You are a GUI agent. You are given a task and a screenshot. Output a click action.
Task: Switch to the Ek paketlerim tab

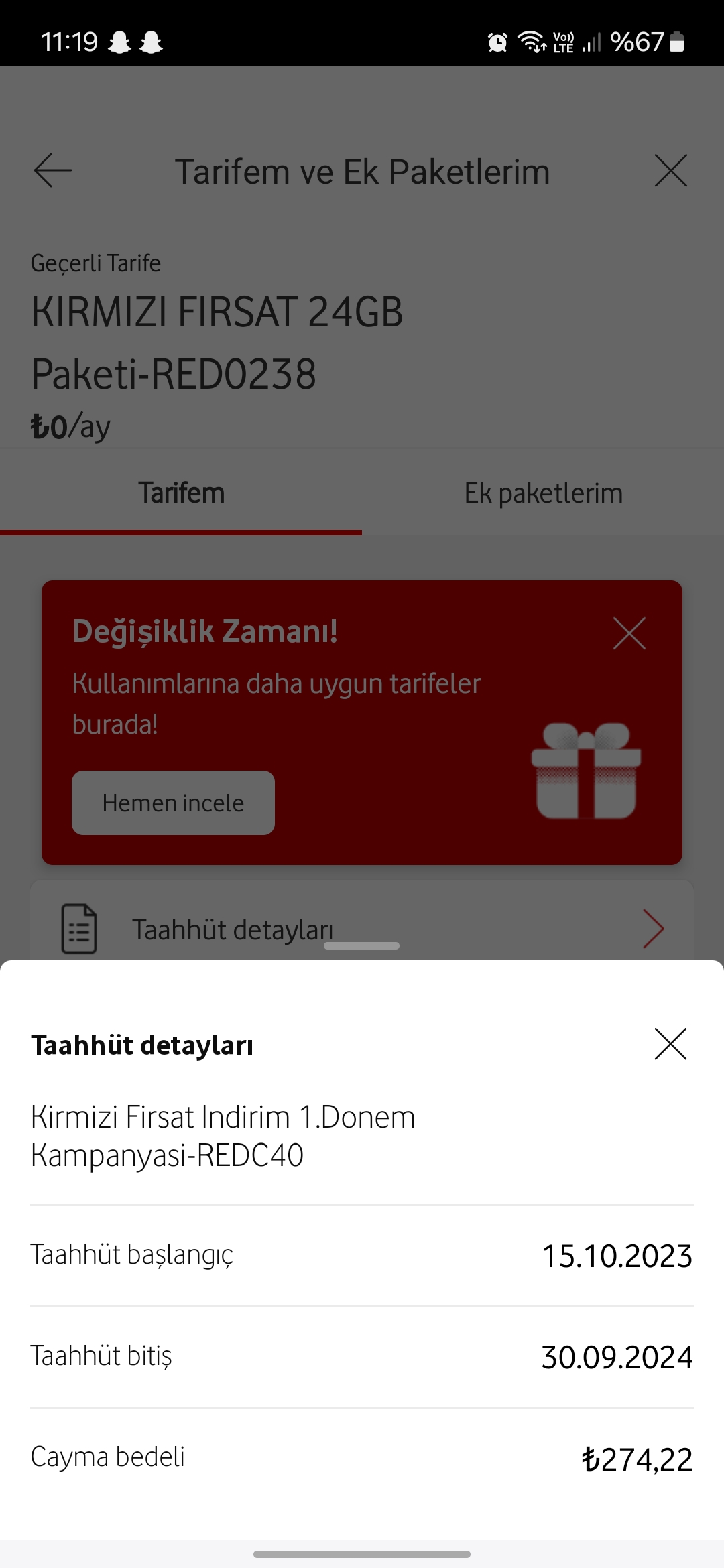[543, 493]
